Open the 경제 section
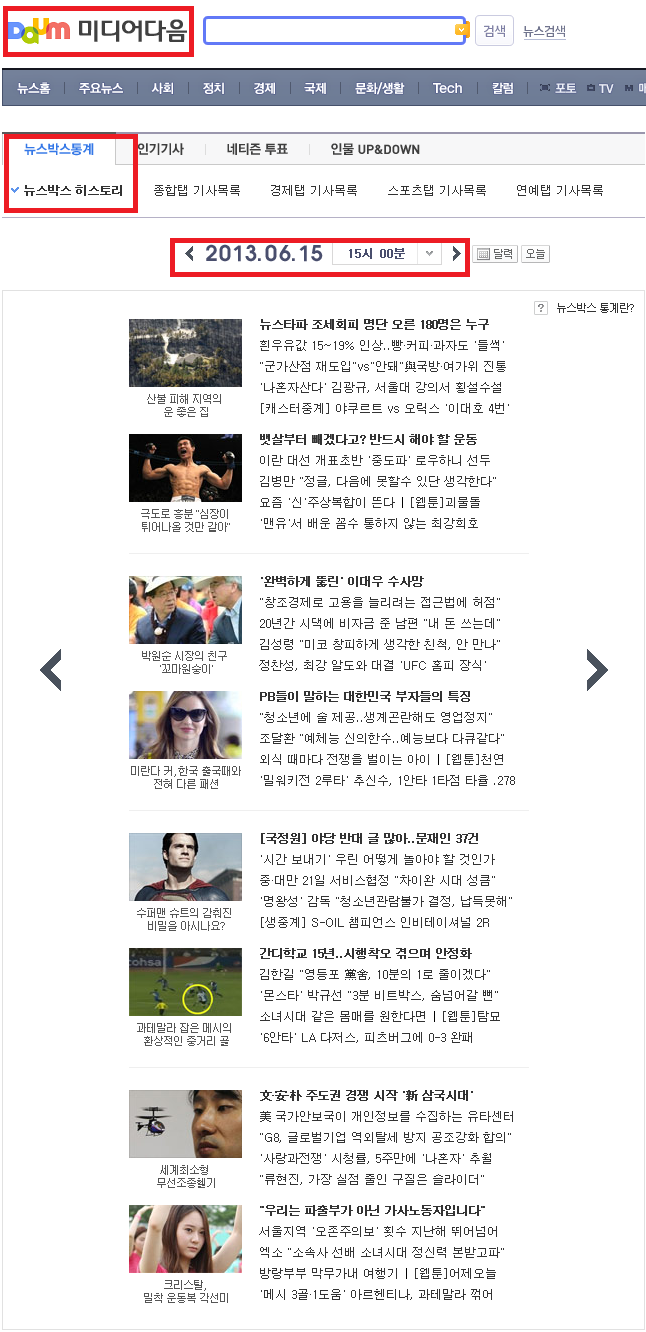The width and height of the screenshot is (646, 1332). click(264, 88)
